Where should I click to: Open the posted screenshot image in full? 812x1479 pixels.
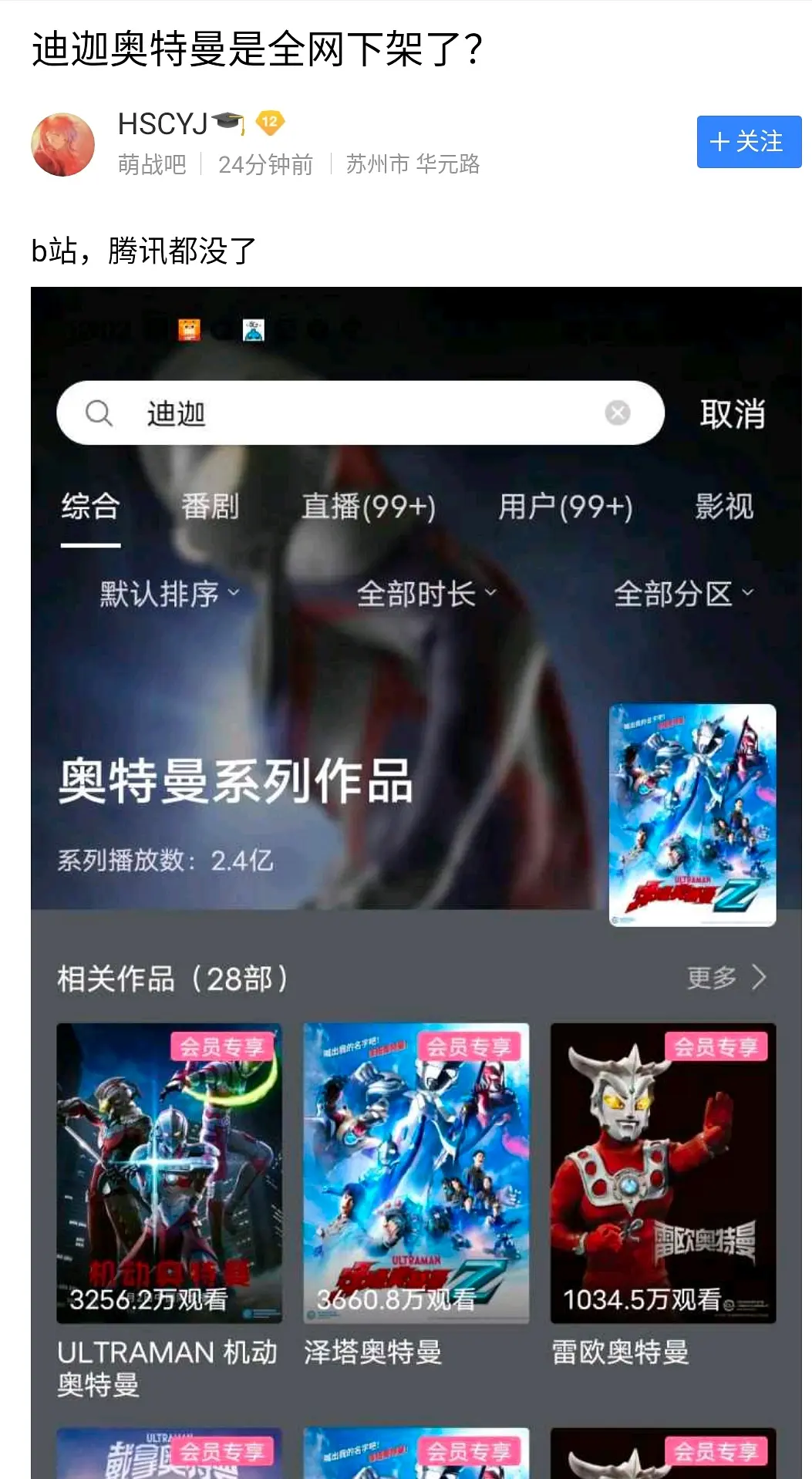[416, 848]
